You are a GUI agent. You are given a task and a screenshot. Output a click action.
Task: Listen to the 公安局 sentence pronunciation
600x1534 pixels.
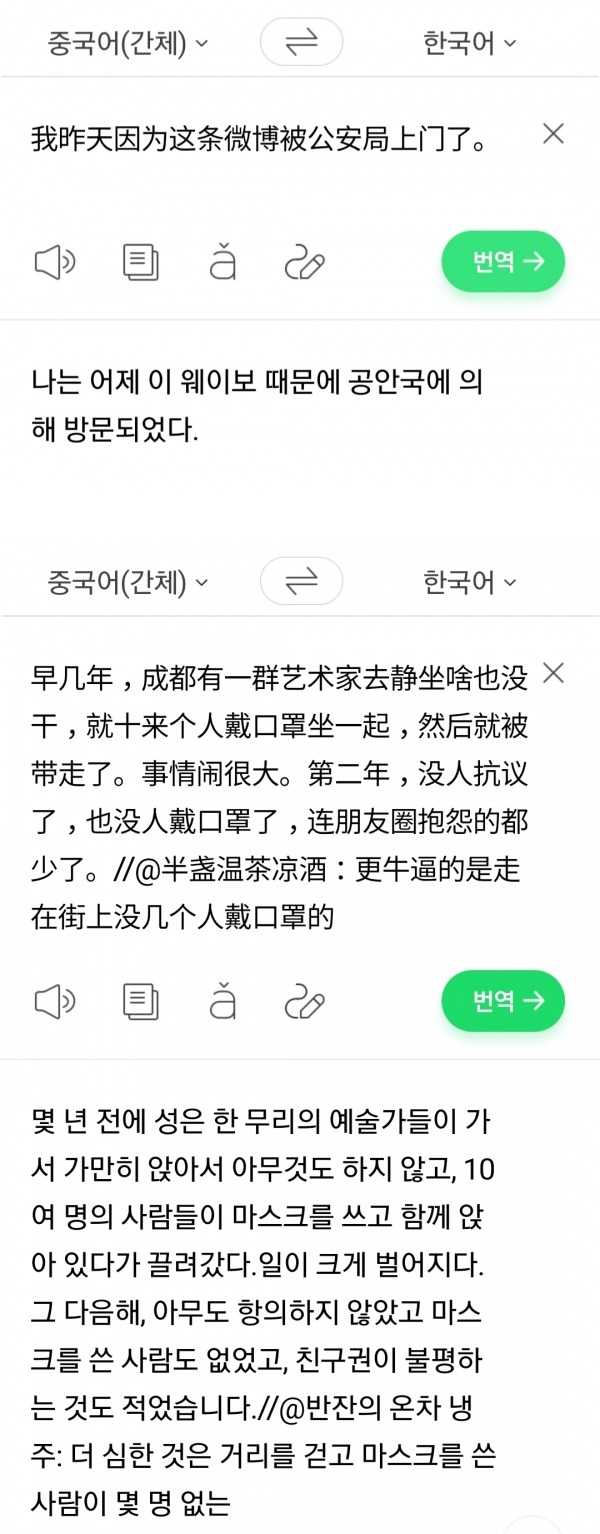click(55, 264)
